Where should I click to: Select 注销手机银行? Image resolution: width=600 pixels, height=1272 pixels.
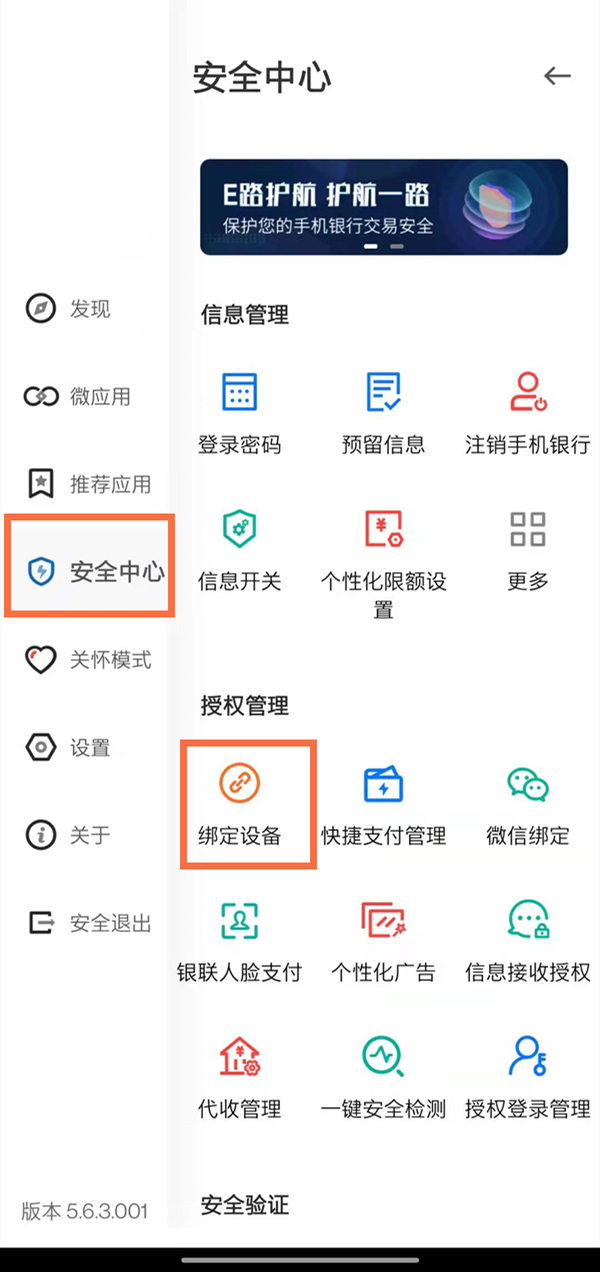click(527, 412)
